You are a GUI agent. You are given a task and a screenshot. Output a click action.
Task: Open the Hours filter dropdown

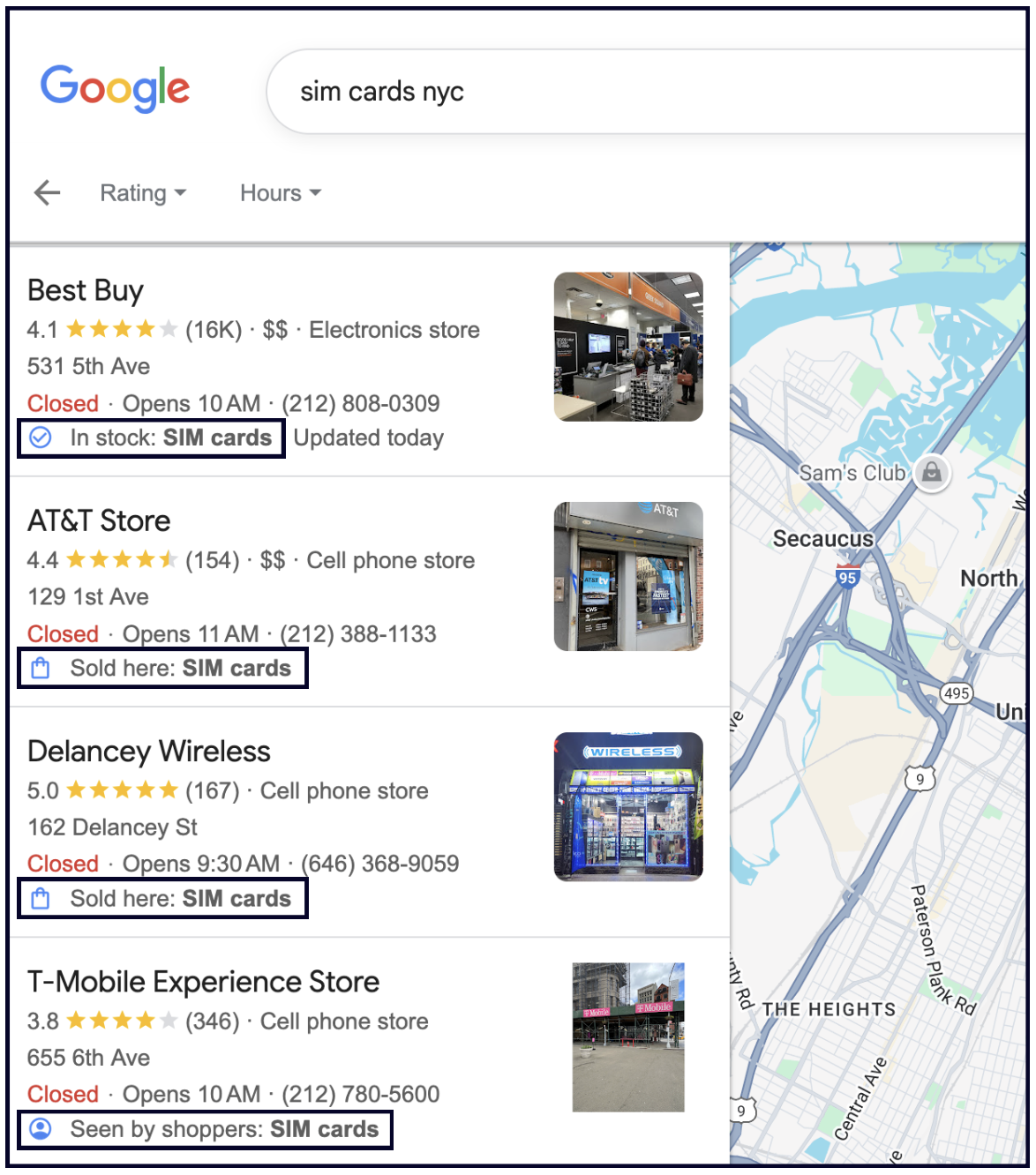click(280, 193)
